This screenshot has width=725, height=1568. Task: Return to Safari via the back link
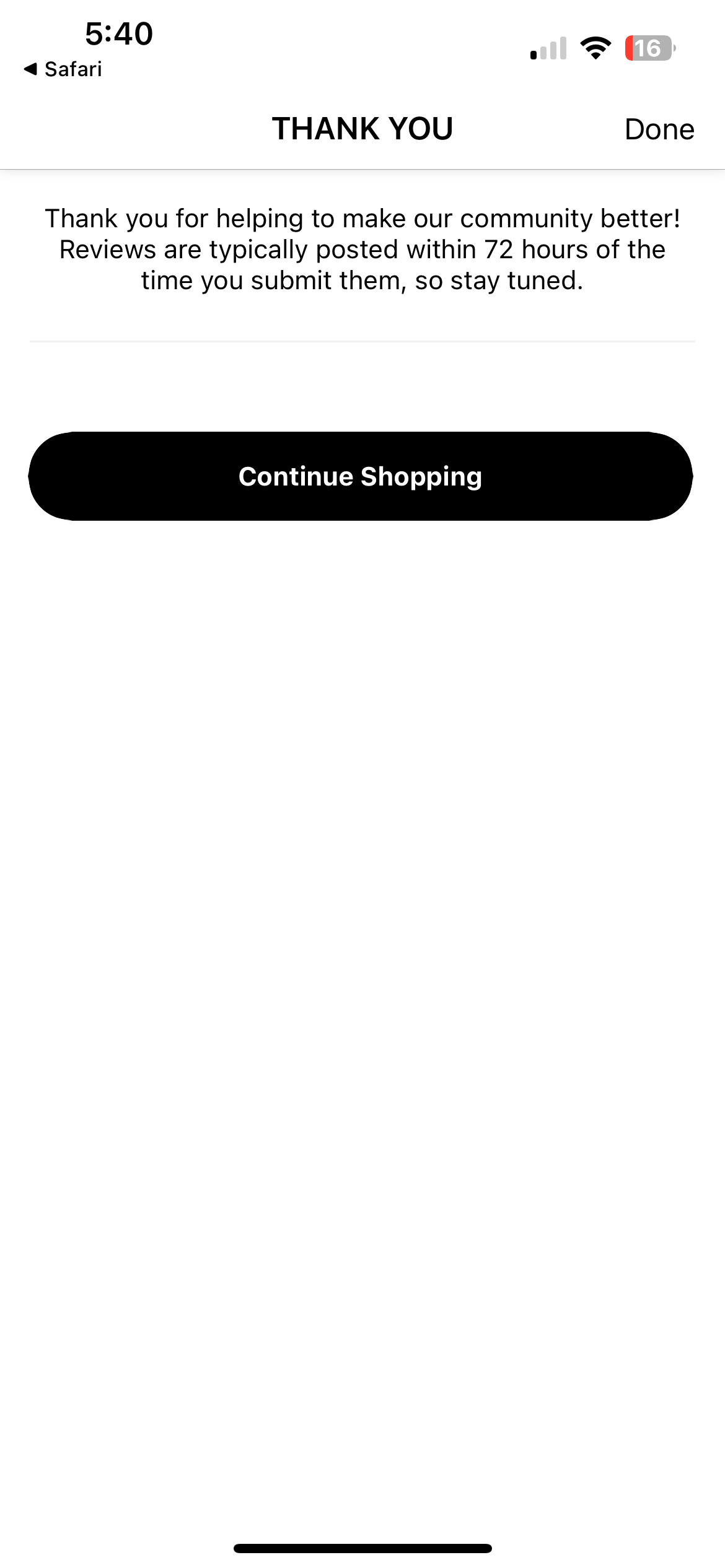click(63, 69)
